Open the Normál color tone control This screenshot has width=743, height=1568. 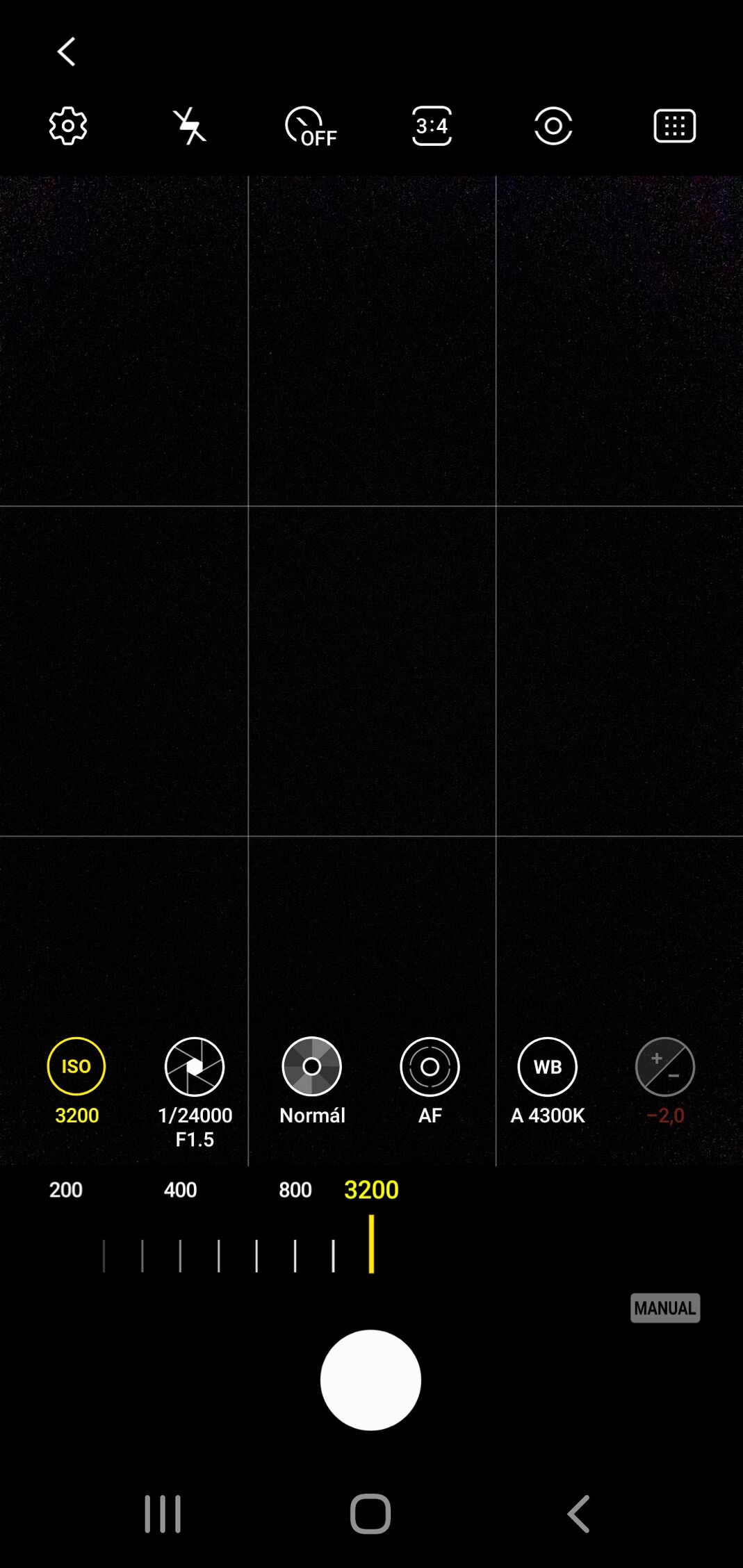tap(312, 1066)
